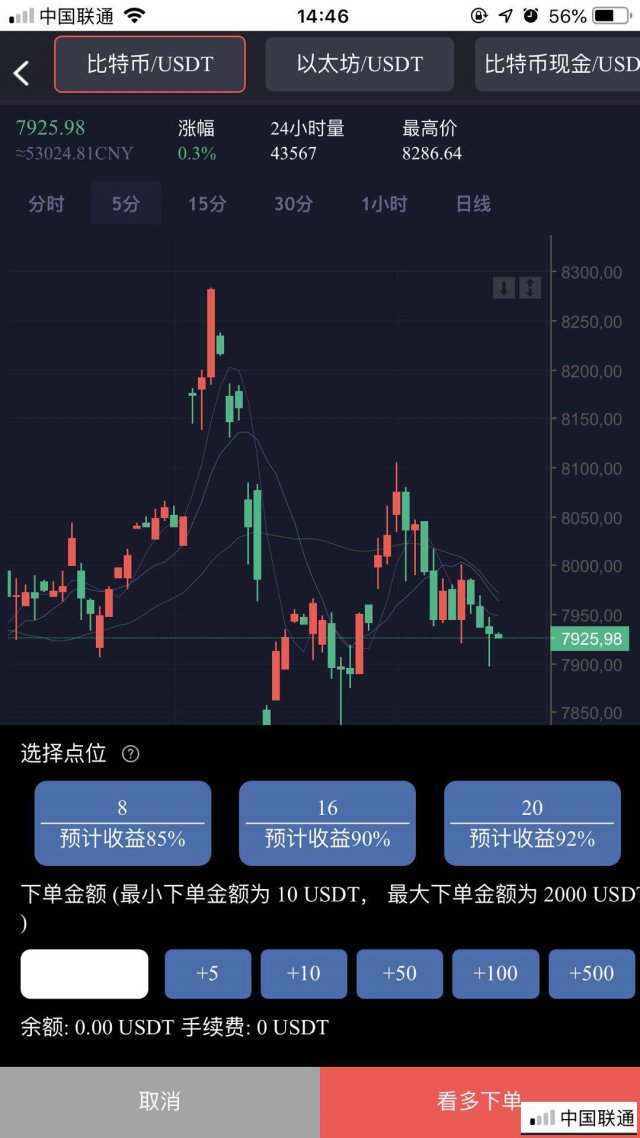Switch chart to 15分 interval
This screenshot has width=640, height=1138.
[x=207, y=204]
